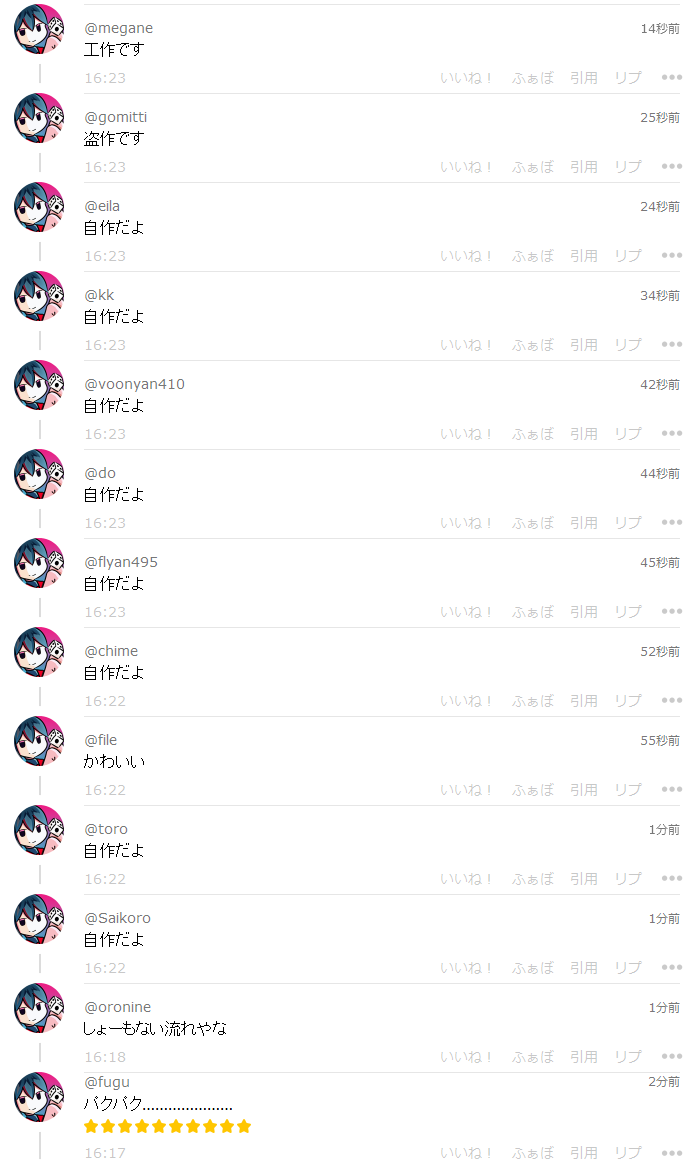Screen dimensions: 695x1168
Task: Open more options on @toro's post
Action: pos(672,878)
